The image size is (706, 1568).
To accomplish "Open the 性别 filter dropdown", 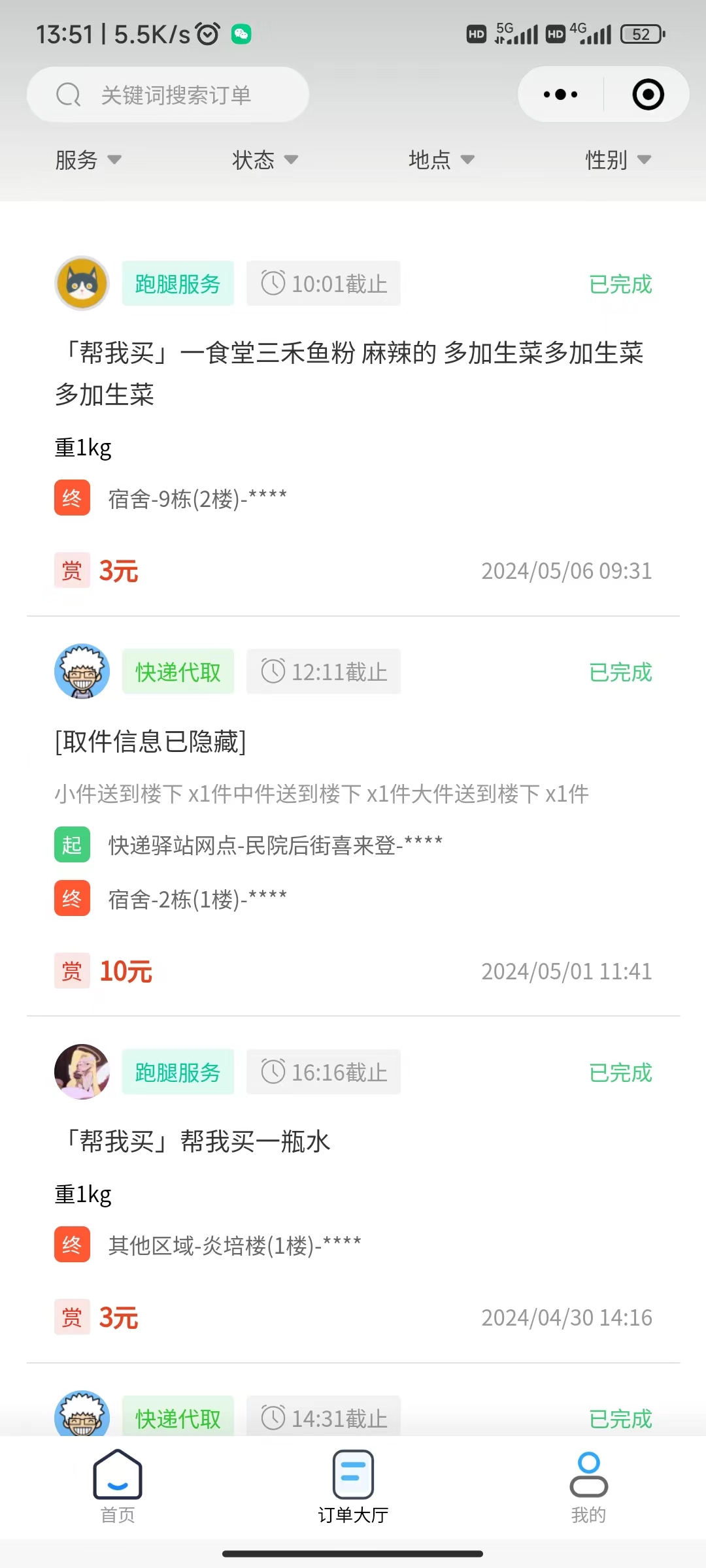I will click(x=618, y=159).
